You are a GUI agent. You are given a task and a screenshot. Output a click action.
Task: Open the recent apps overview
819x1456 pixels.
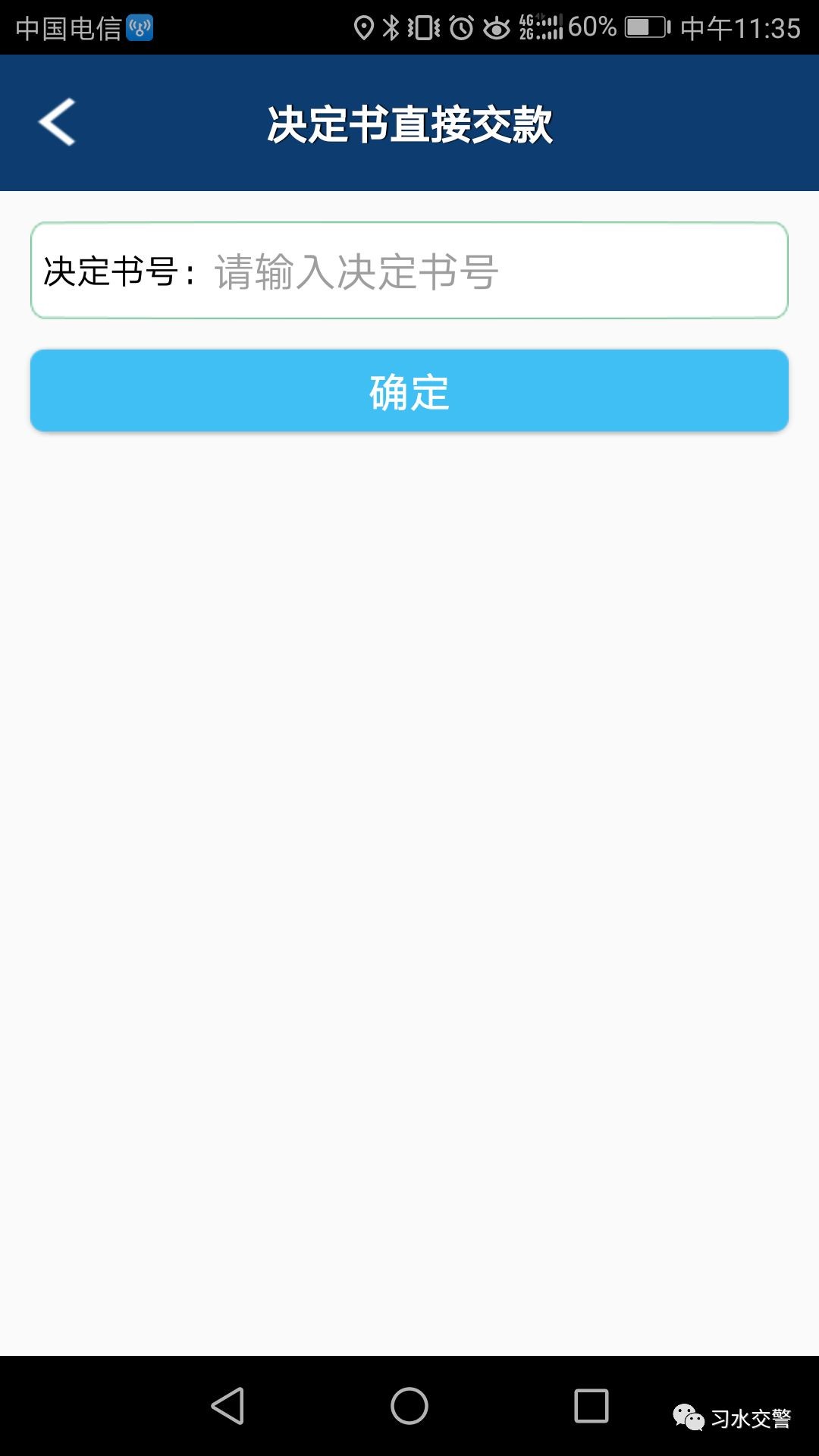click(591, 1406)
